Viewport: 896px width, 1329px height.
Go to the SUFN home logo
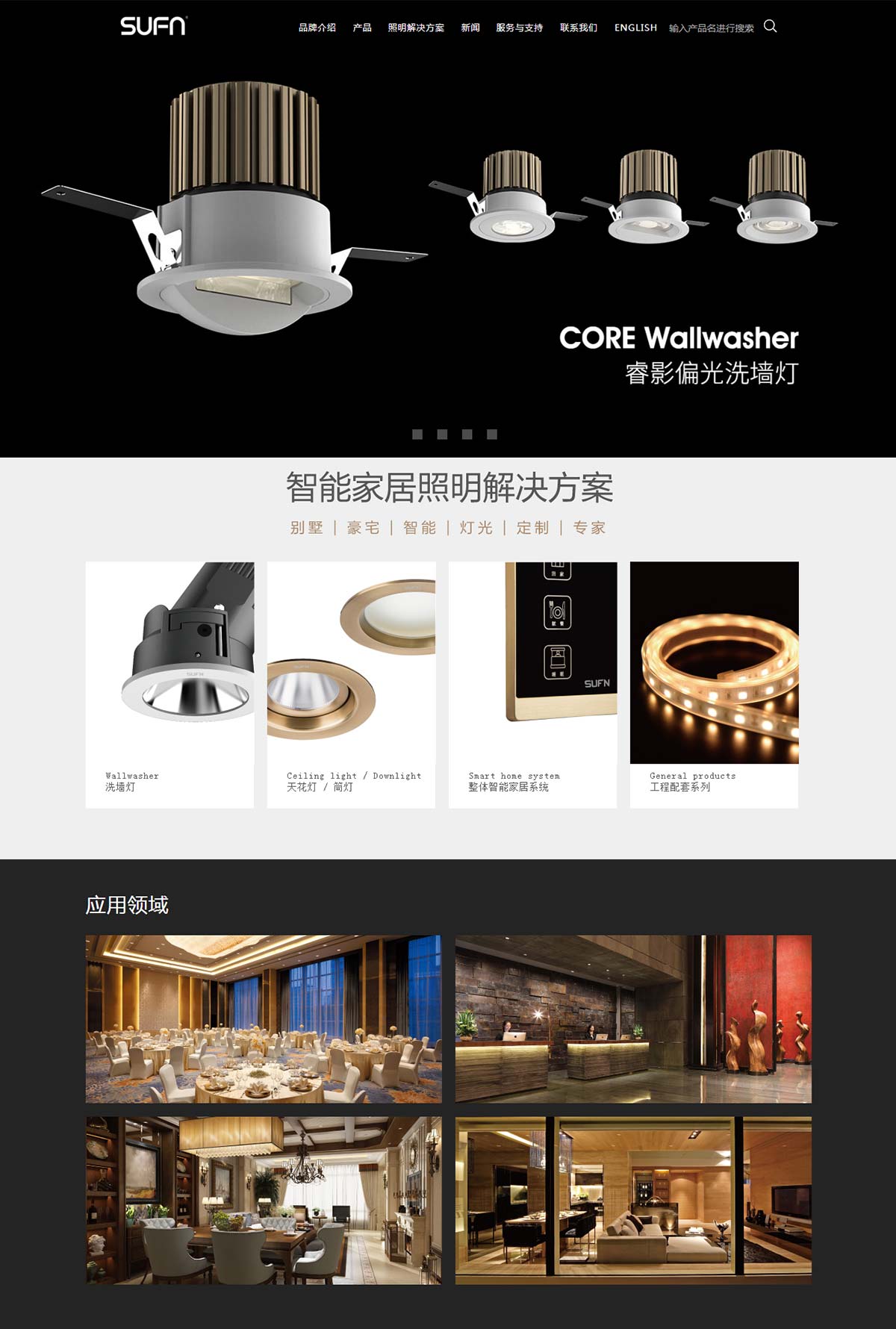coord(153,26)
